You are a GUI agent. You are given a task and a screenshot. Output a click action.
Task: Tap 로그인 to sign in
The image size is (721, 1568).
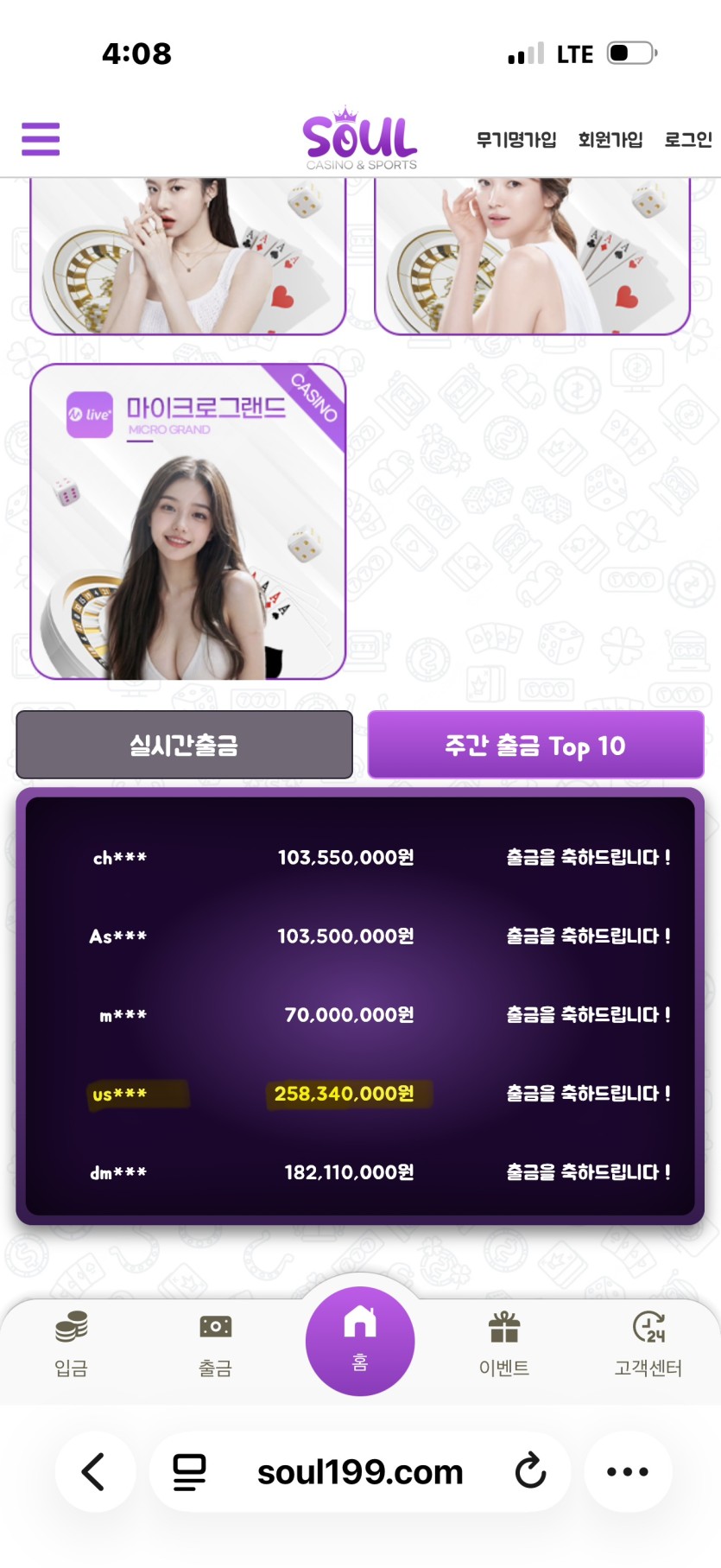click(687, 139)
